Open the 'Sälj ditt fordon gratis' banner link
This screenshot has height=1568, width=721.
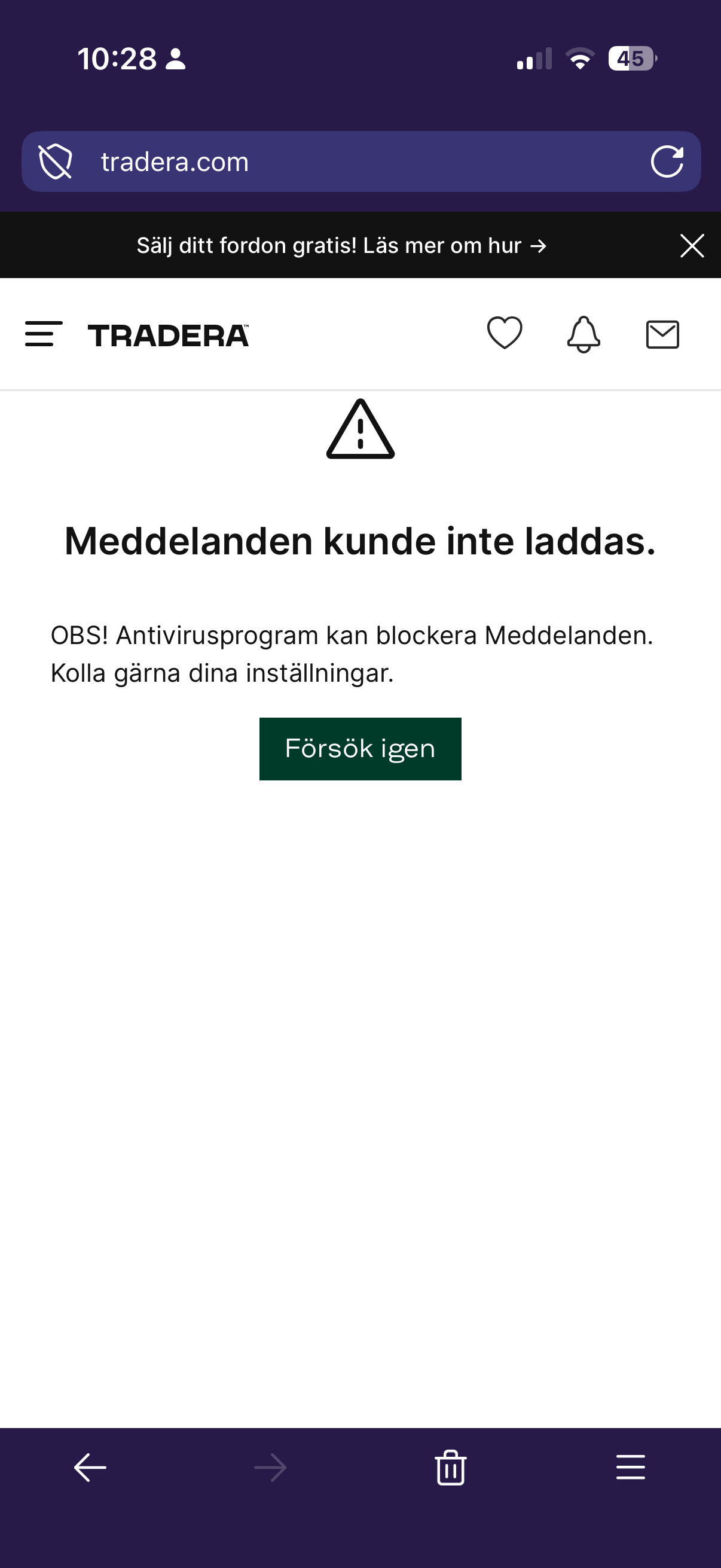click(x=341, y=246)
